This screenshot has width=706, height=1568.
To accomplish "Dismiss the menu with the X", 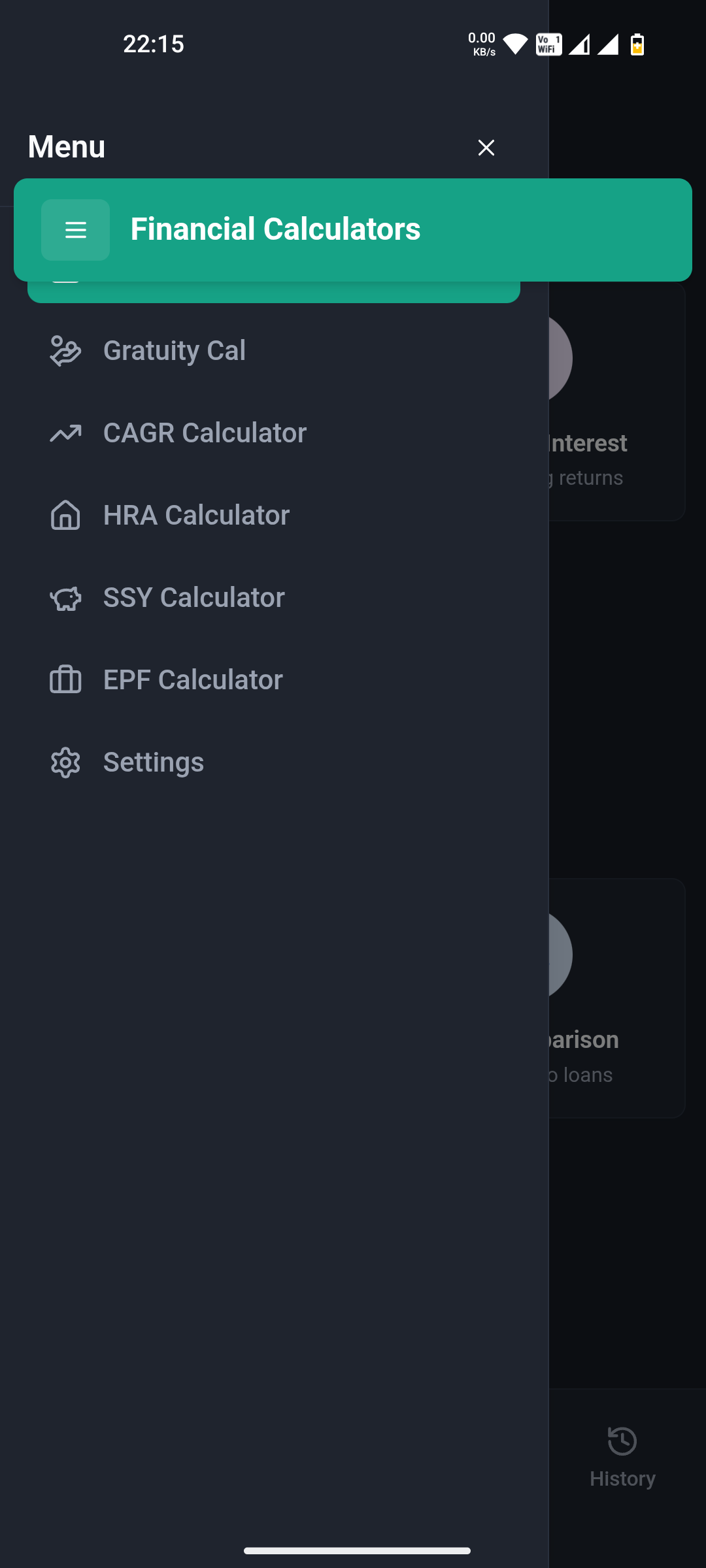I will pos(486,148).
